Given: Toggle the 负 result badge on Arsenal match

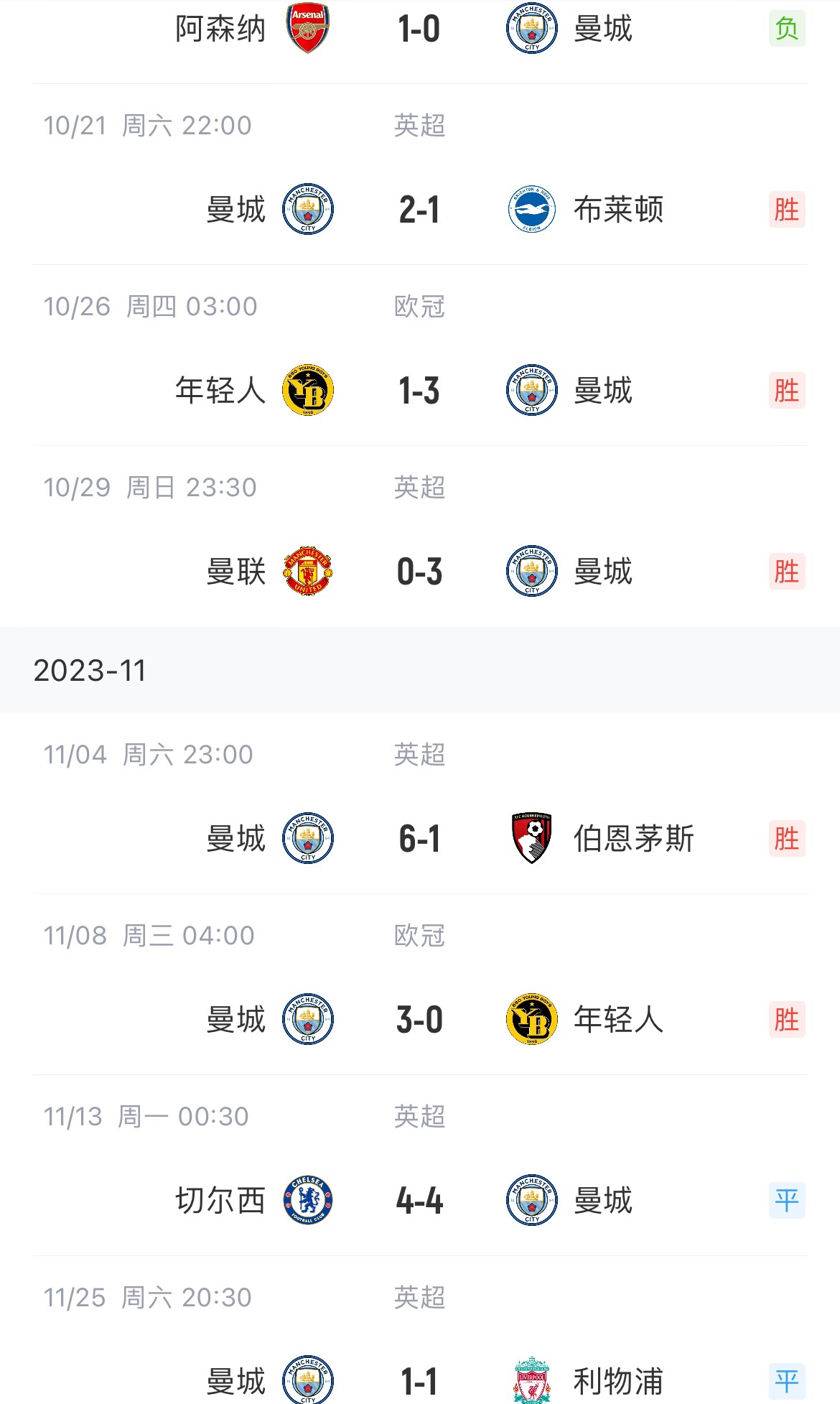Looking at the screenshot, I should point(788,29).
